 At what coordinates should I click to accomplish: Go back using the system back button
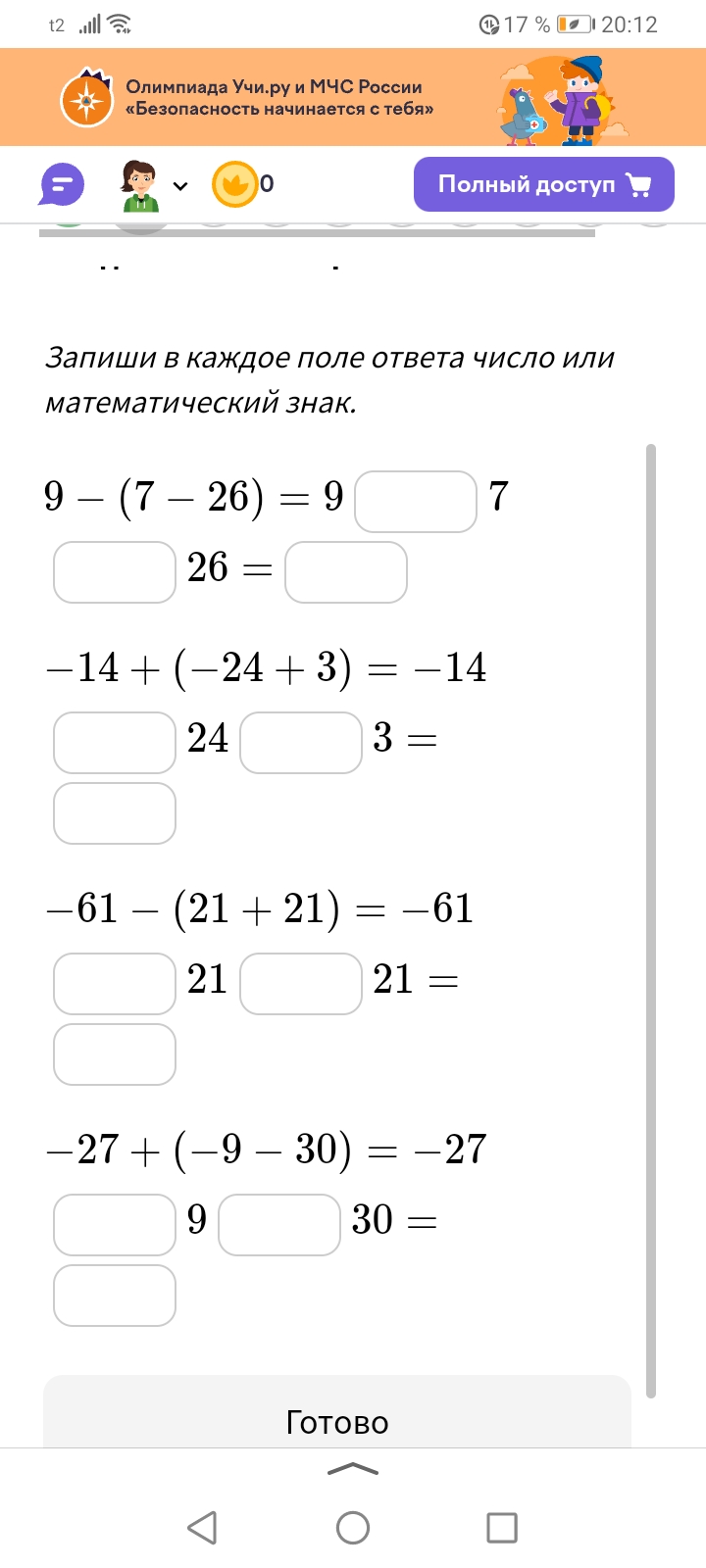tap(202, 1527)
